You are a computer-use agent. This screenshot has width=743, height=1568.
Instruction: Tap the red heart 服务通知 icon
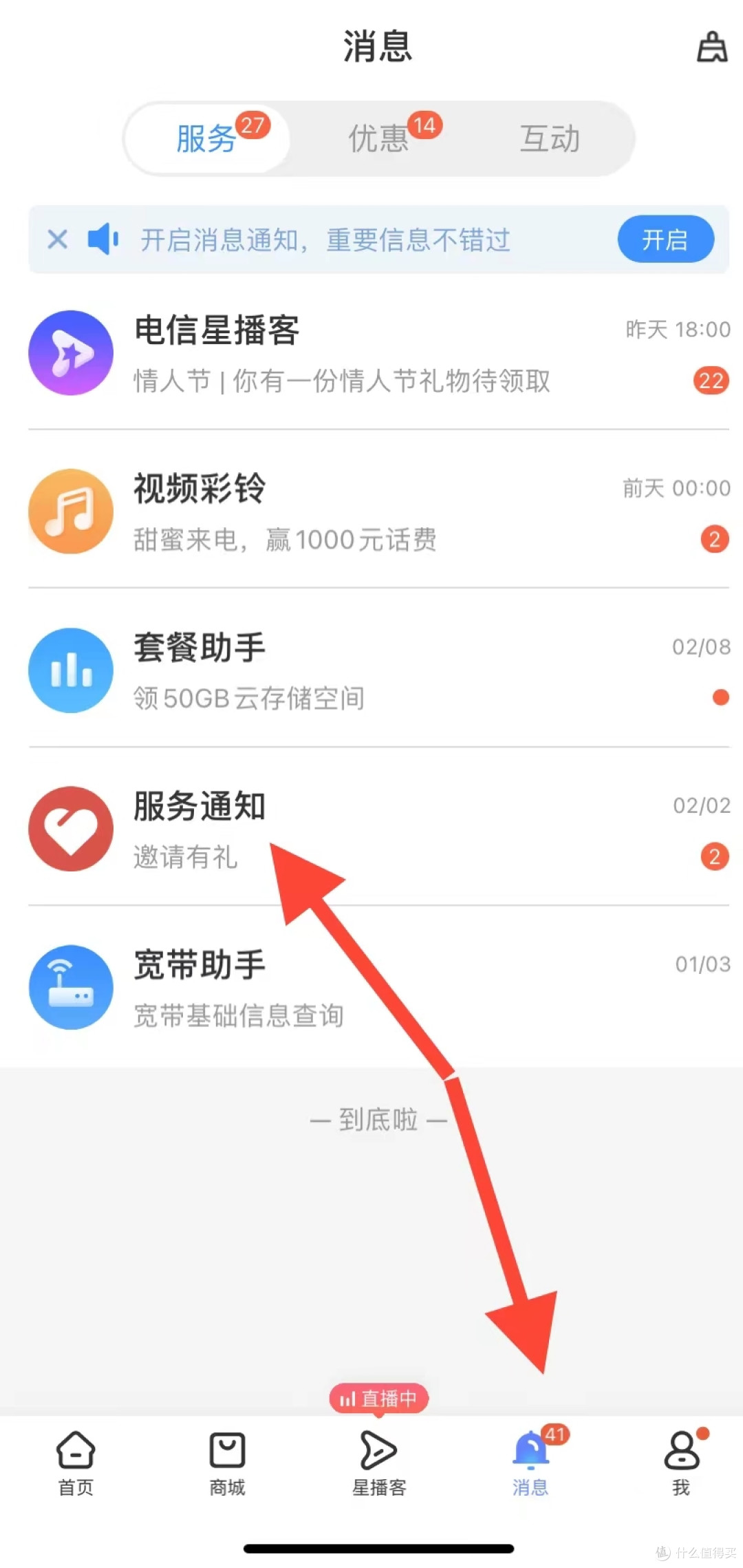tap(71, 829)
